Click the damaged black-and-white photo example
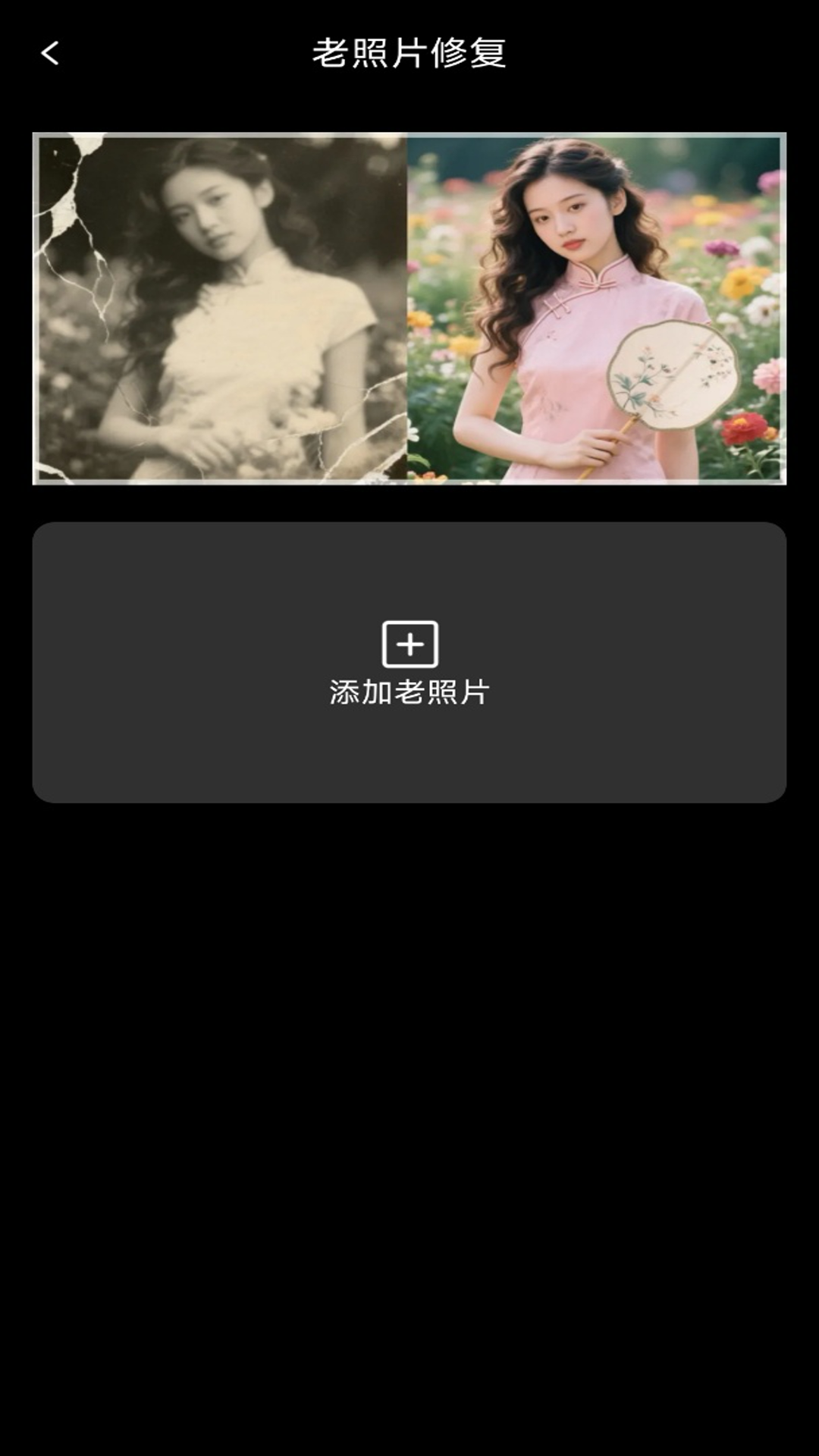The height and width of the screenshot is (1456, 819). click(220, 307)
